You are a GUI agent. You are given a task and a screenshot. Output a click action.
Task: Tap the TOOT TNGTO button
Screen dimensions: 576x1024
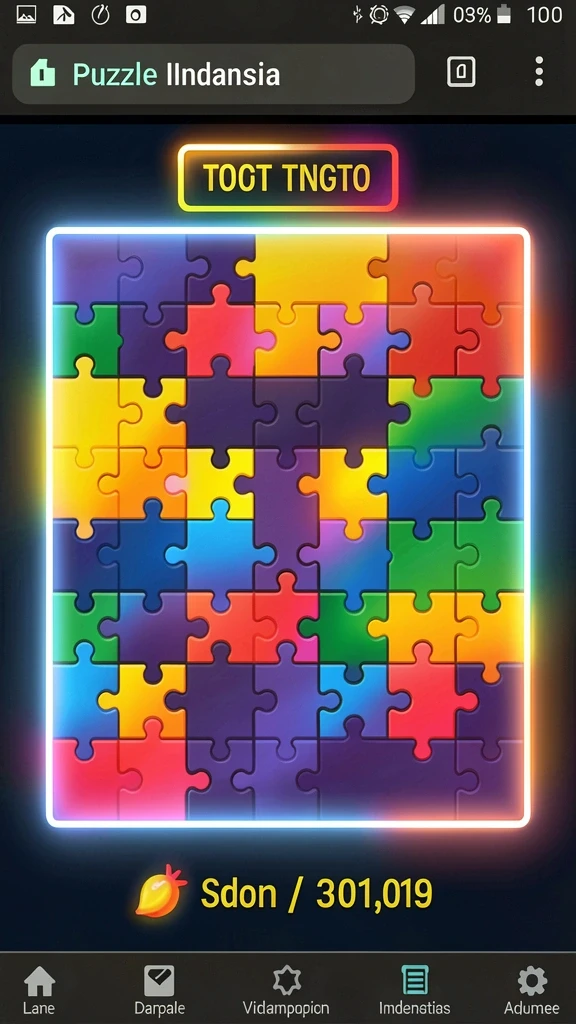[287, 178]
